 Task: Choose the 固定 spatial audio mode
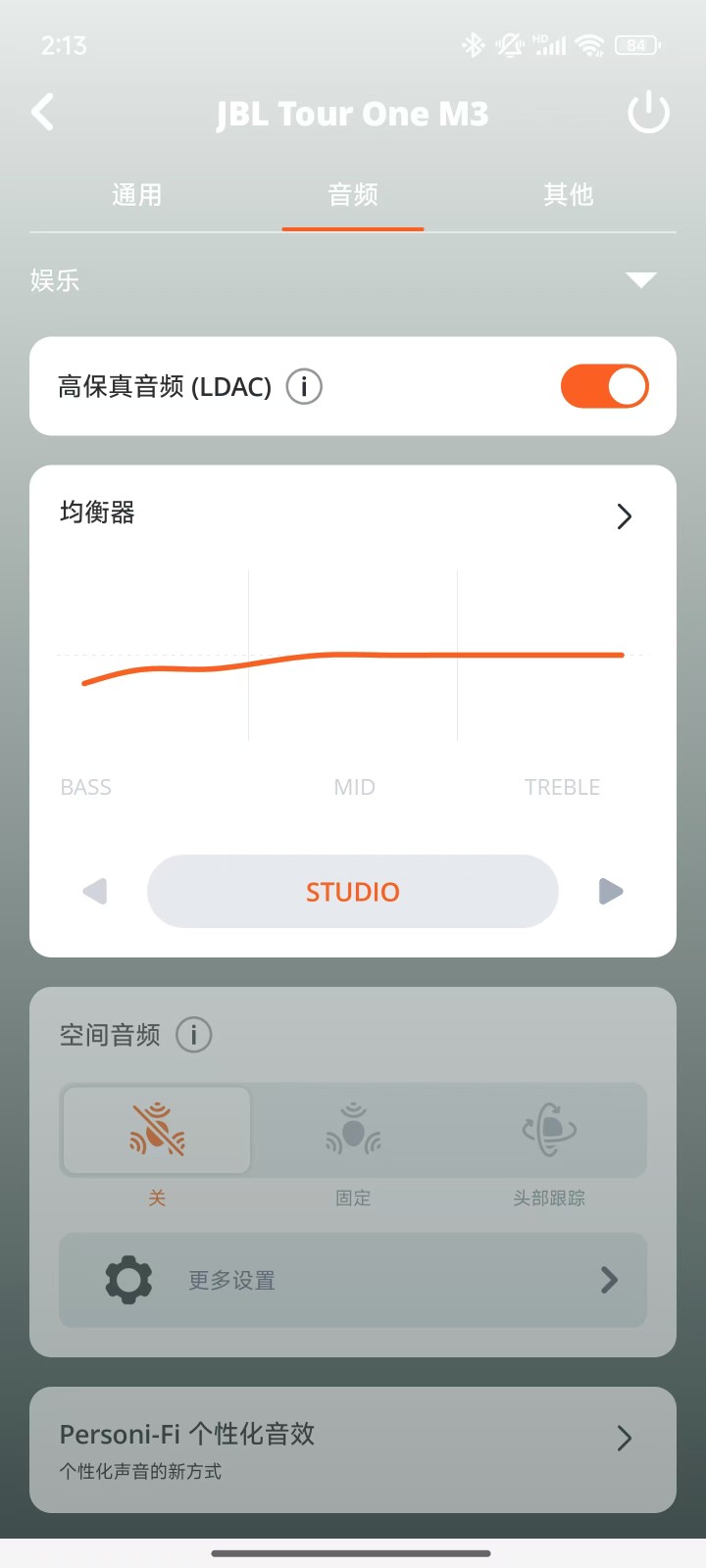[x=353, y=1130]
